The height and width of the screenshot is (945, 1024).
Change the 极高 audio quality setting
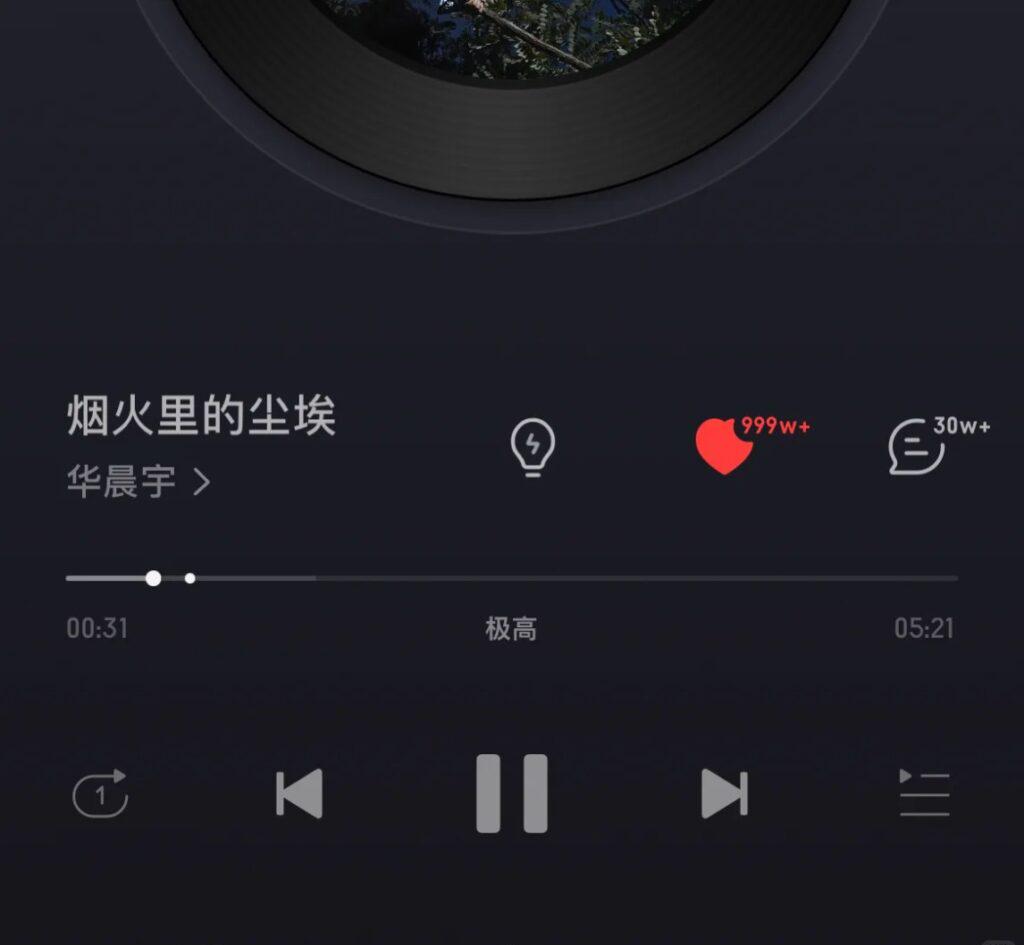pyautogui.click(x=511, y=629)
